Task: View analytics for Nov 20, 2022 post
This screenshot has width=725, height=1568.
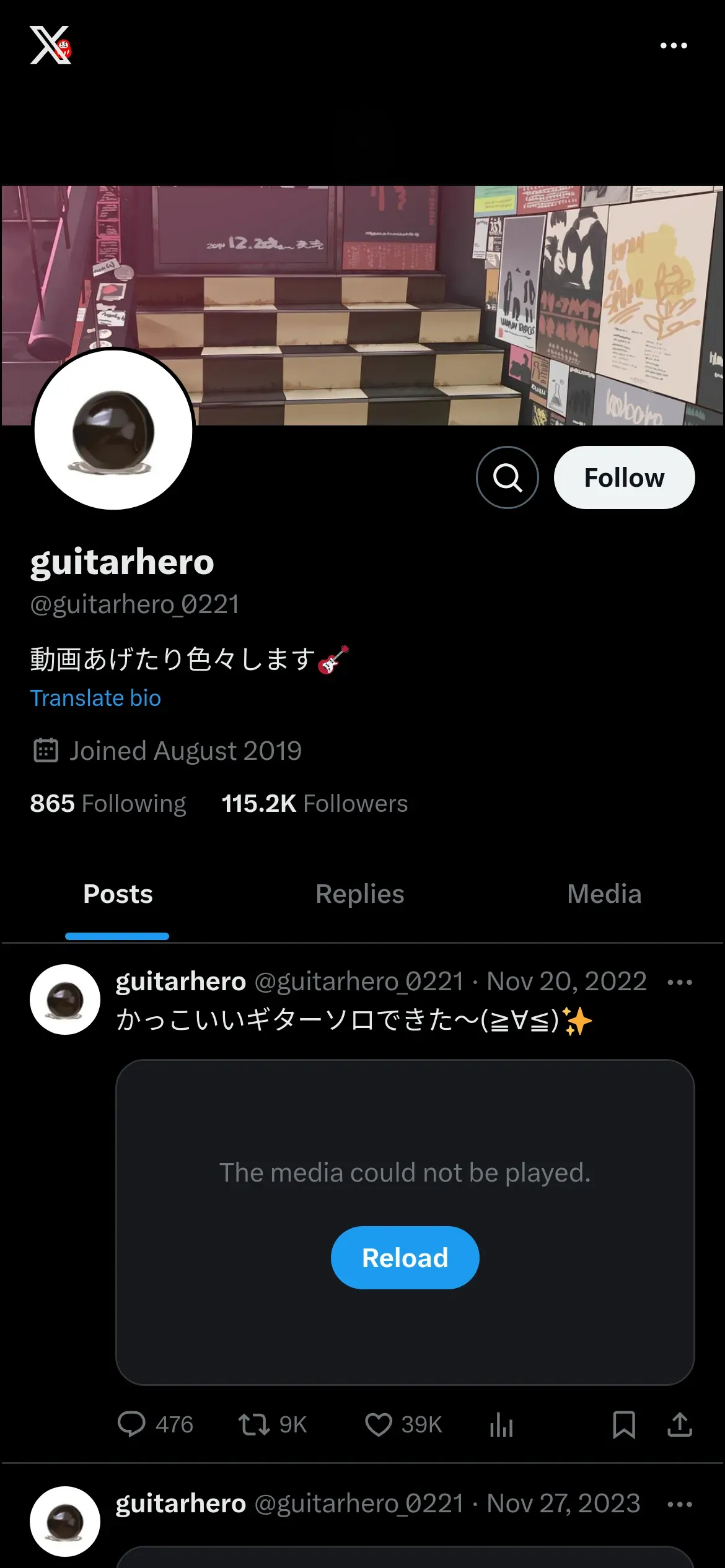Action: coord(501,1424)
